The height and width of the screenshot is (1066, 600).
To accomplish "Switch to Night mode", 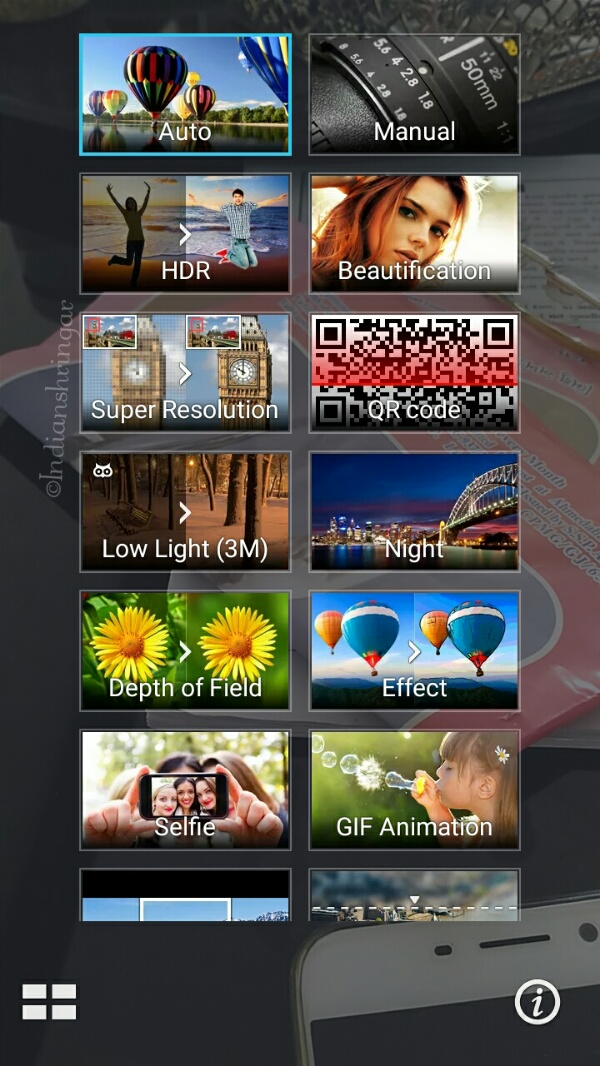I will coord(414,512).
